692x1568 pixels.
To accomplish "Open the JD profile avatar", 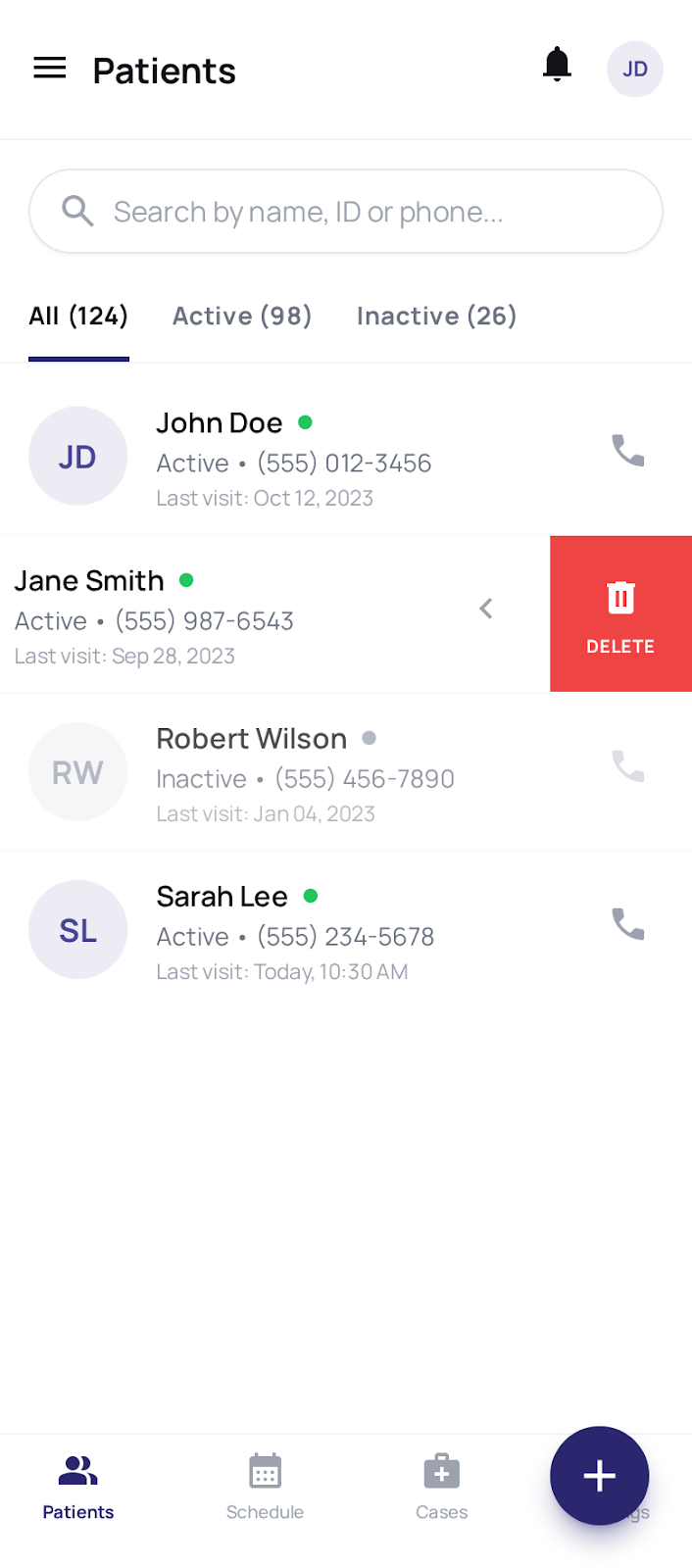I will tap(634, 70).
